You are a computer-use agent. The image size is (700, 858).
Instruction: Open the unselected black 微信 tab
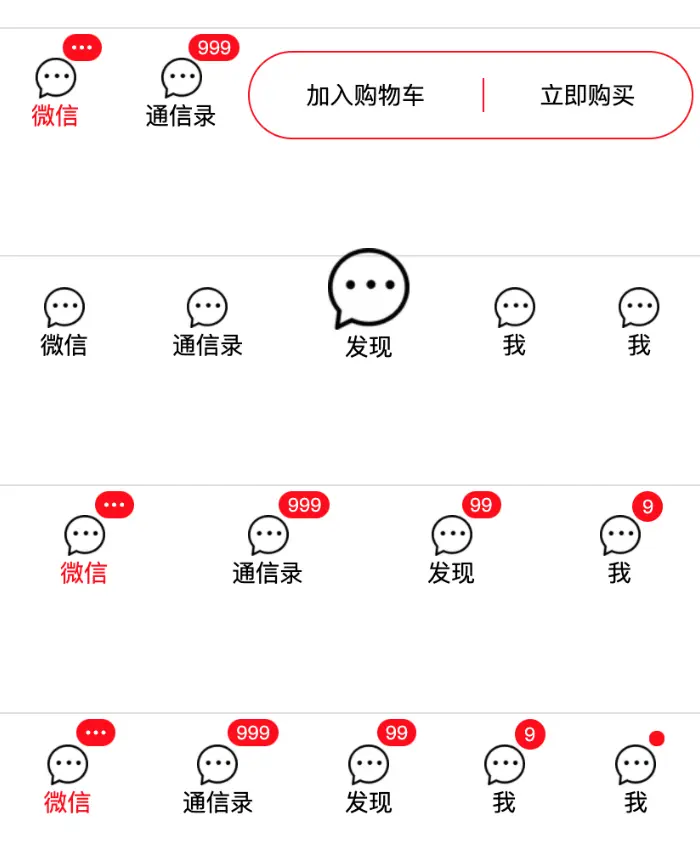pos(64,322)
